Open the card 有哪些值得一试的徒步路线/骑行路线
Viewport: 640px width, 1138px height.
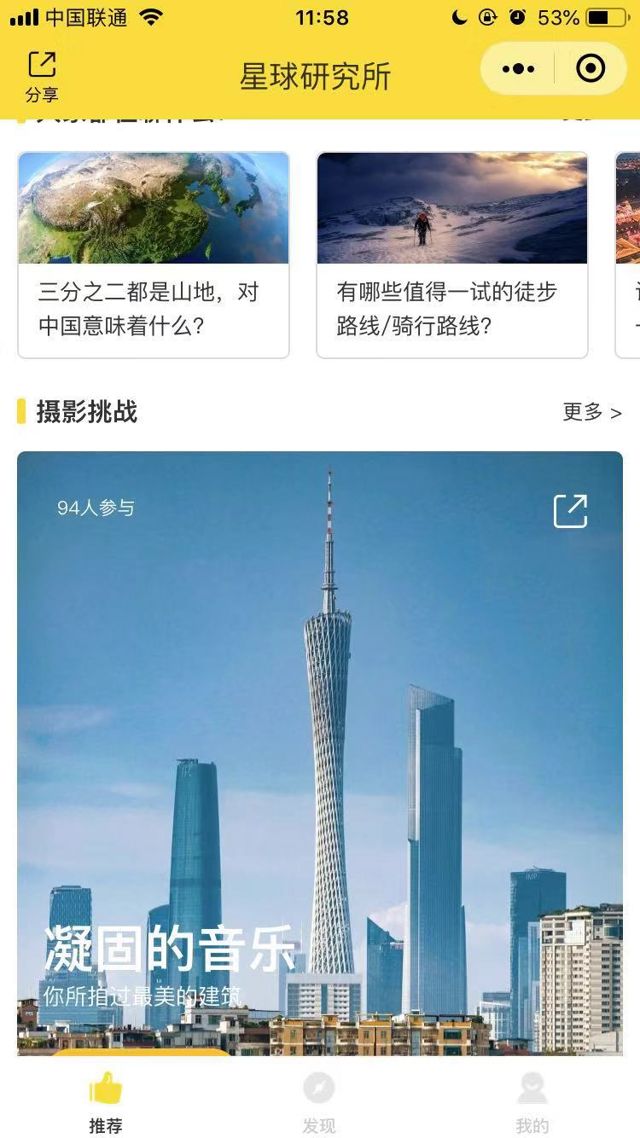click(452, 254)
